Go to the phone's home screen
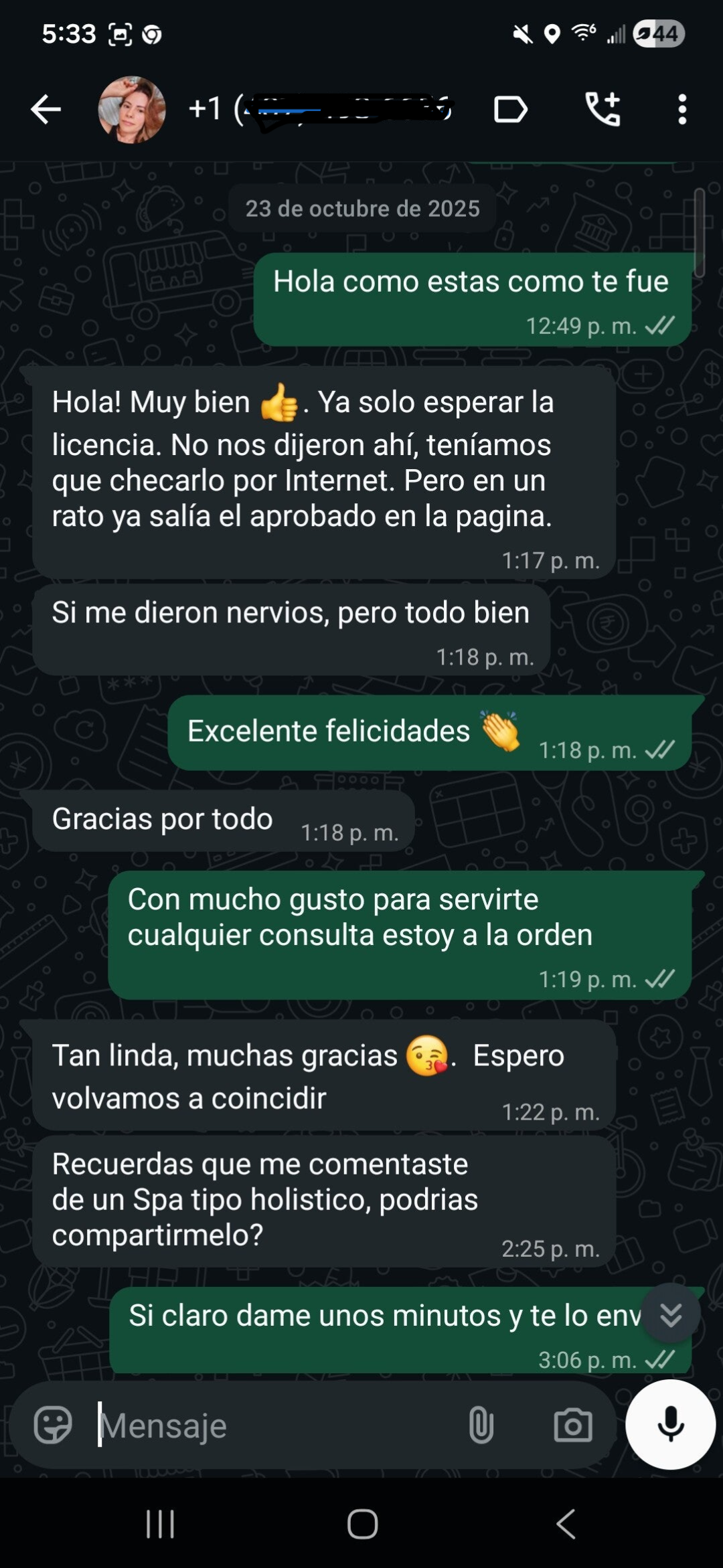723x1568 pixels. (362, 1524)
